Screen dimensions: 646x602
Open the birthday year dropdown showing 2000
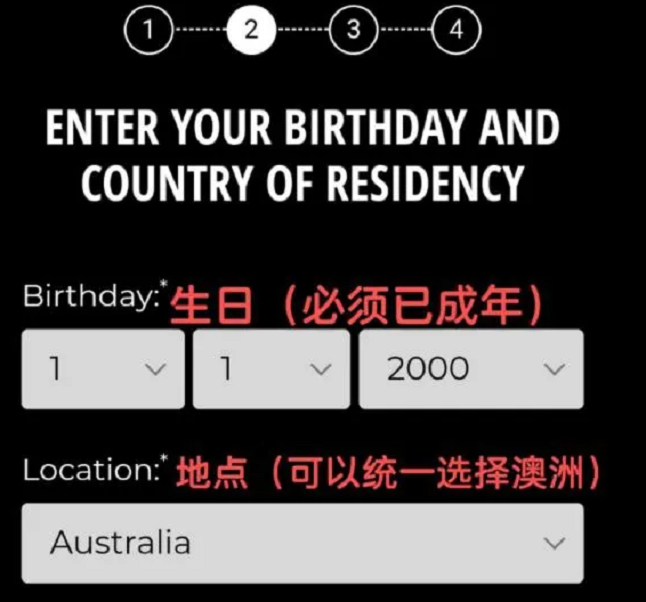(x=470, y=369)
